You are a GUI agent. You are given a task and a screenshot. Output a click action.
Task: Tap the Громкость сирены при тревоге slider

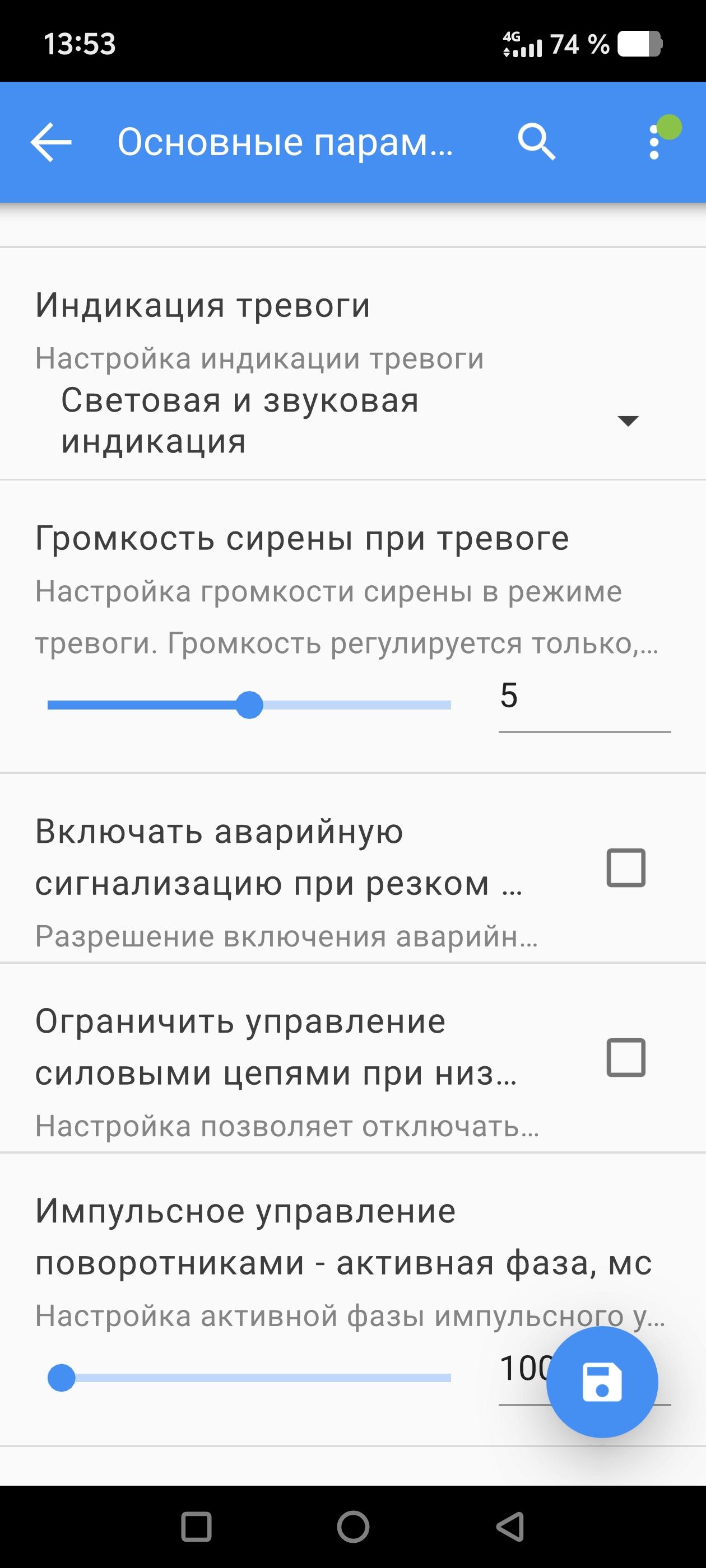[x=249, y=705]
